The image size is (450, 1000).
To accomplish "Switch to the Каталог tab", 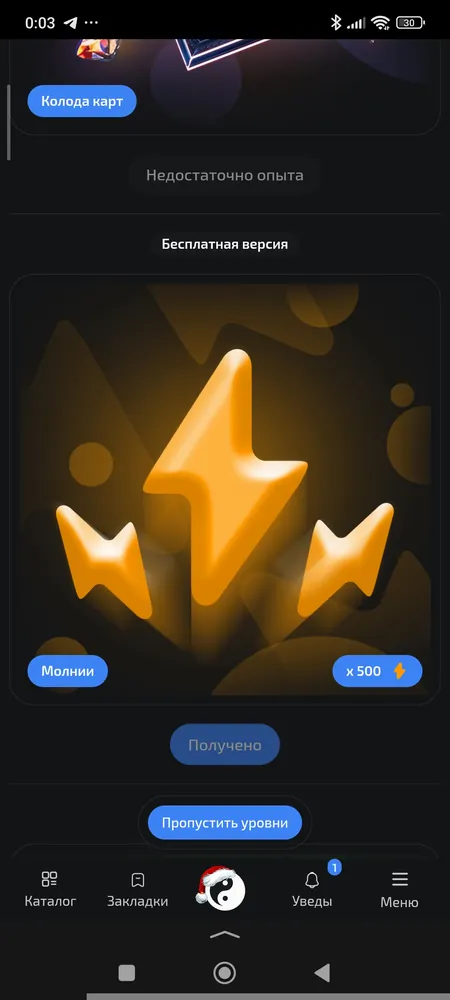I will click(x=50, y=889).
